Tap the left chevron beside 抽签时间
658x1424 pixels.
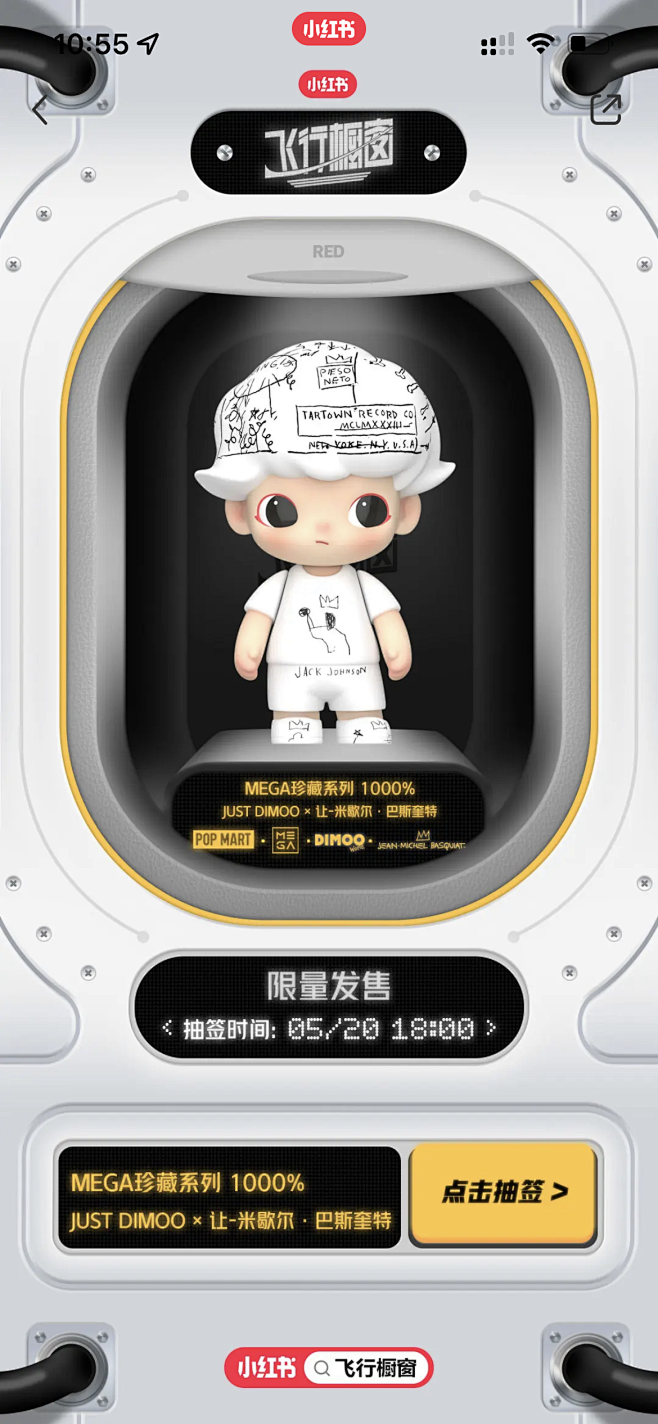[x=167, y=1028]
